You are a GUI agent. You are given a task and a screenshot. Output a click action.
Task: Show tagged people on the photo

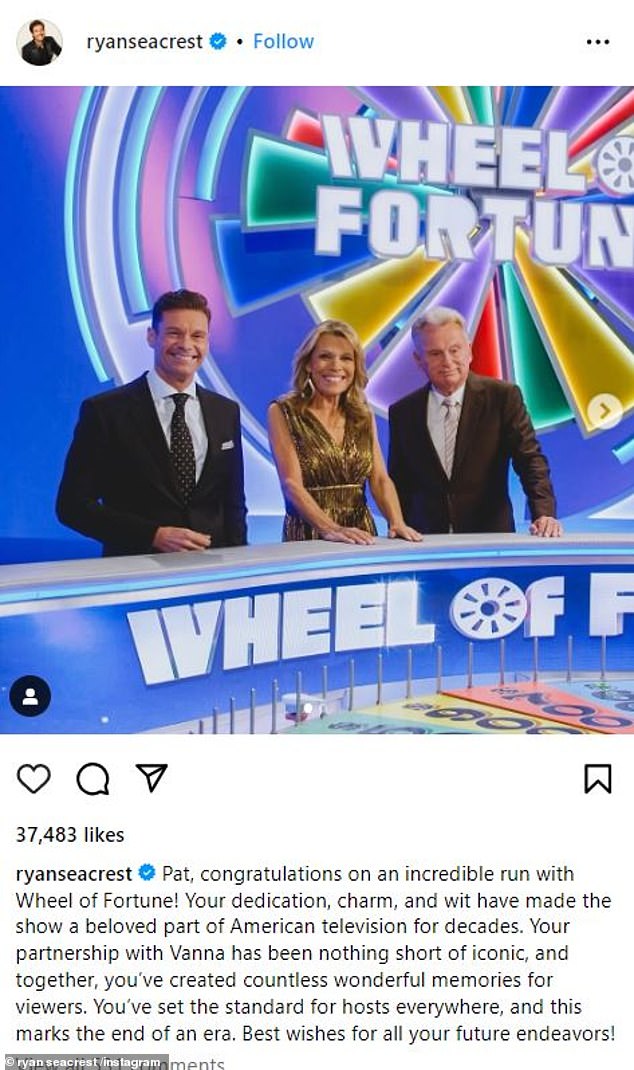30,695
